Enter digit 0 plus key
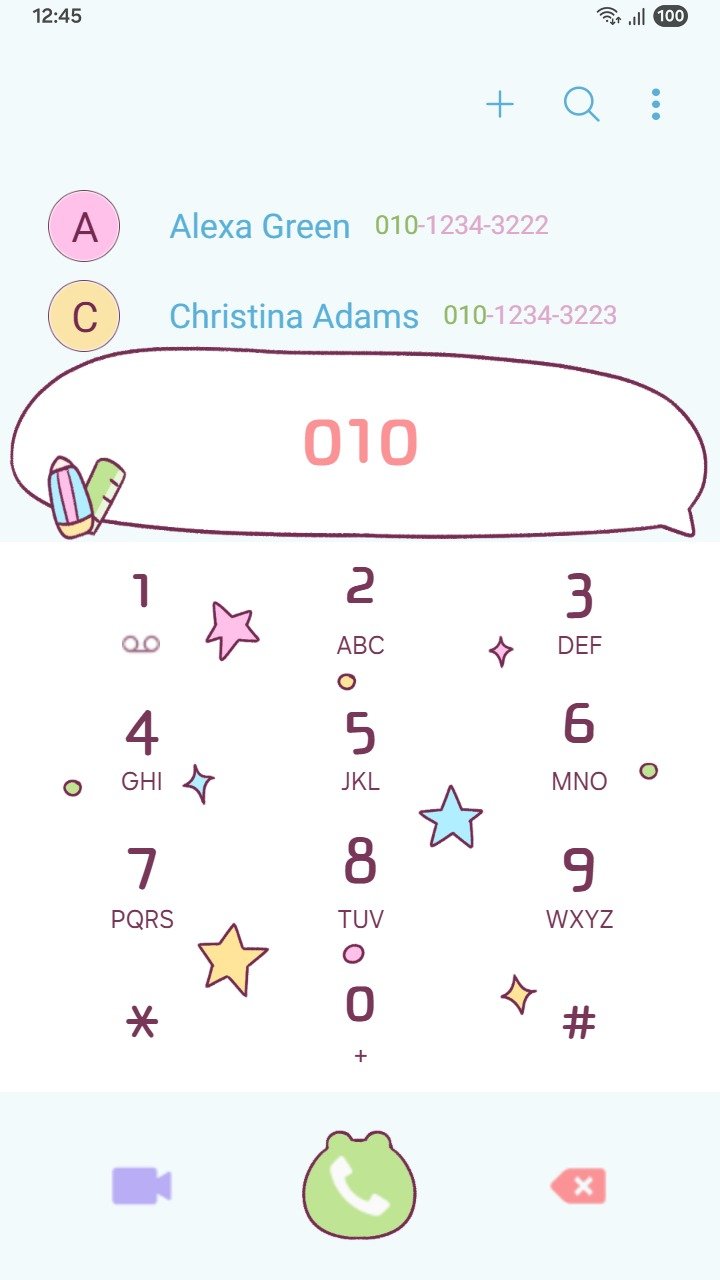Viewport: 720px width, 1280px height. click(x=360, y=1022)
